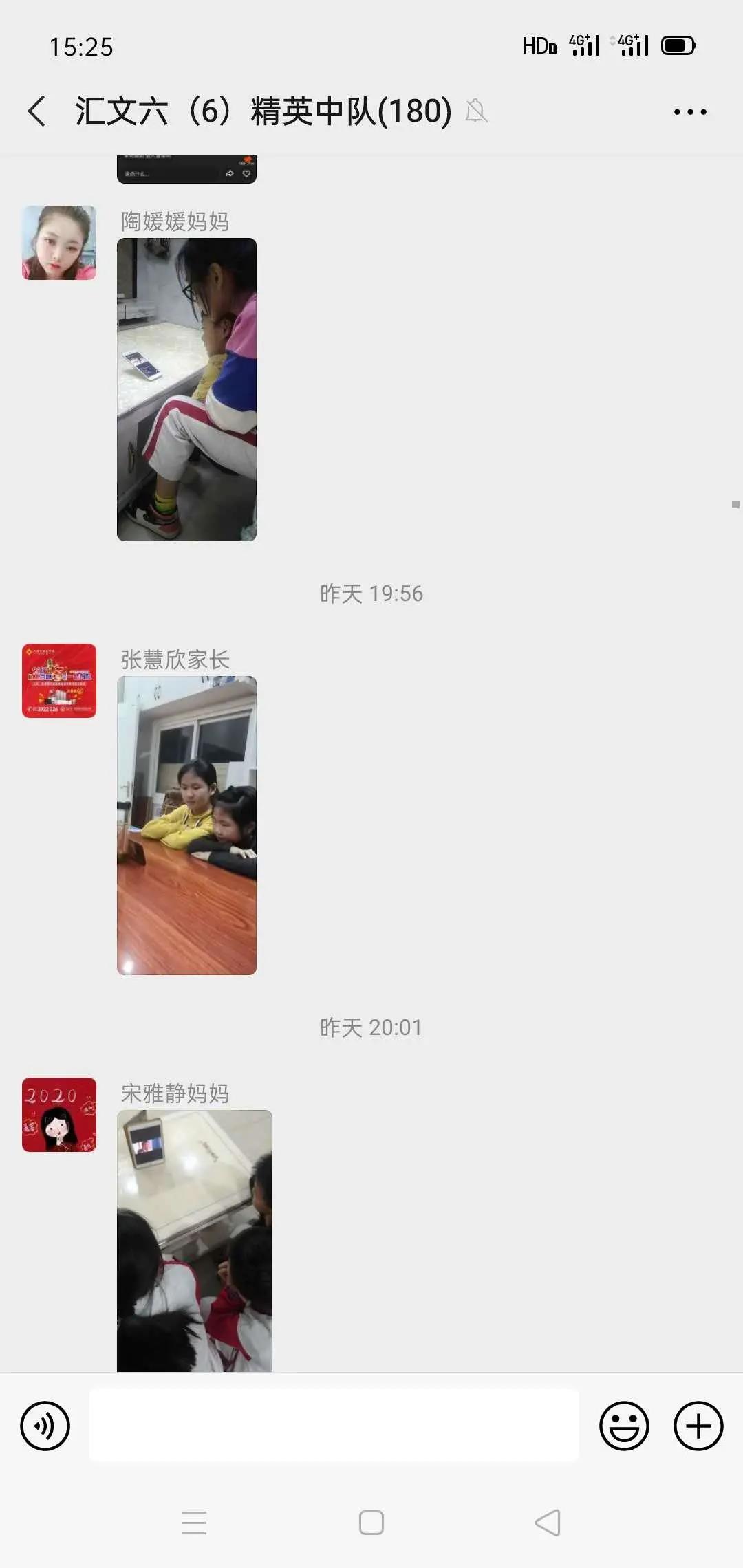Open the emoji picker
The width and height of the screenshot is (743, 1568).
click(624, 1426)
